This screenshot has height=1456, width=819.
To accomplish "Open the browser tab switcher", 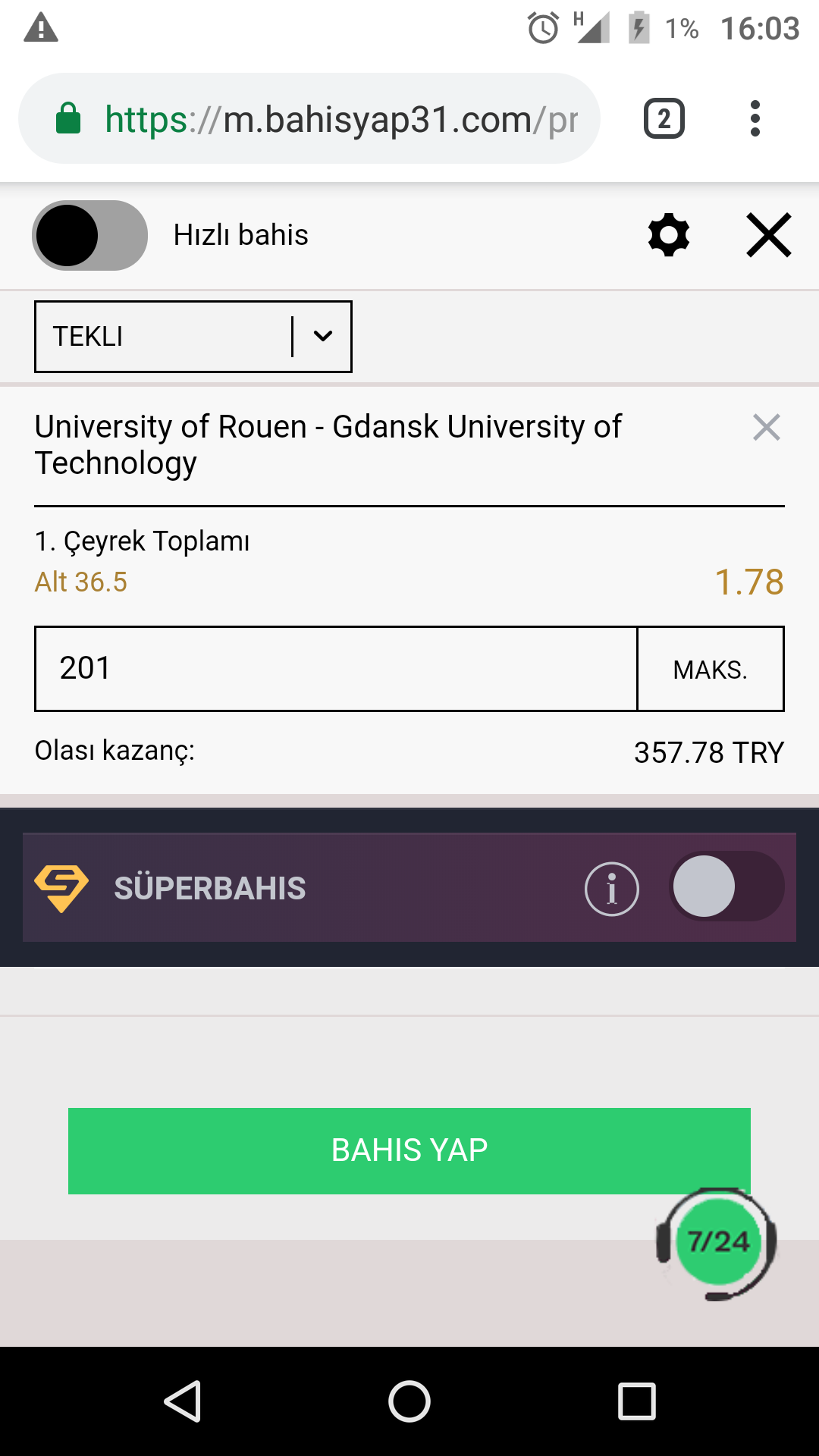I will (664, 119).
